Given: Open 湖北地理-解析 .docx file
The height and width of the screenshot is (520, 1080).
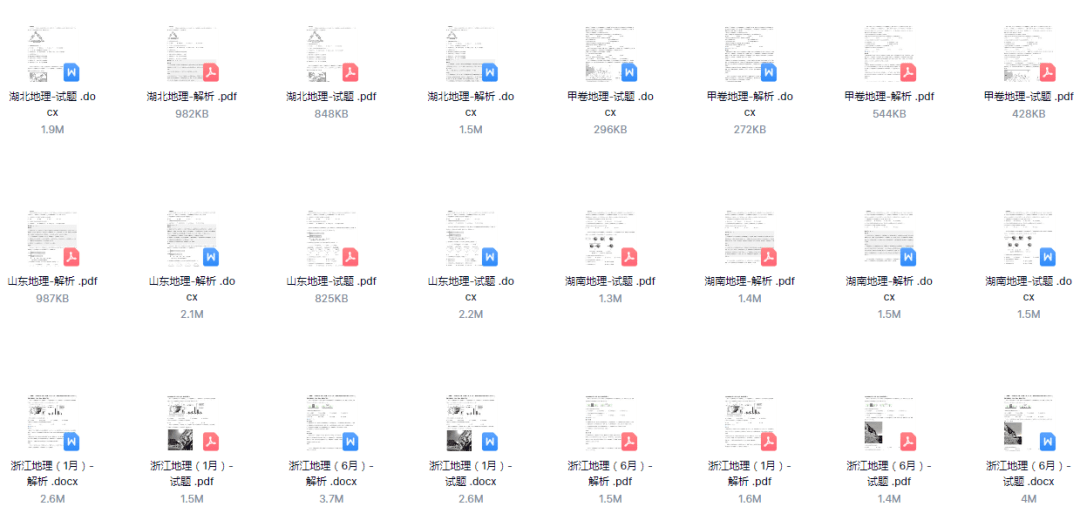Looking at the screenshot, I should click(470, 55).
